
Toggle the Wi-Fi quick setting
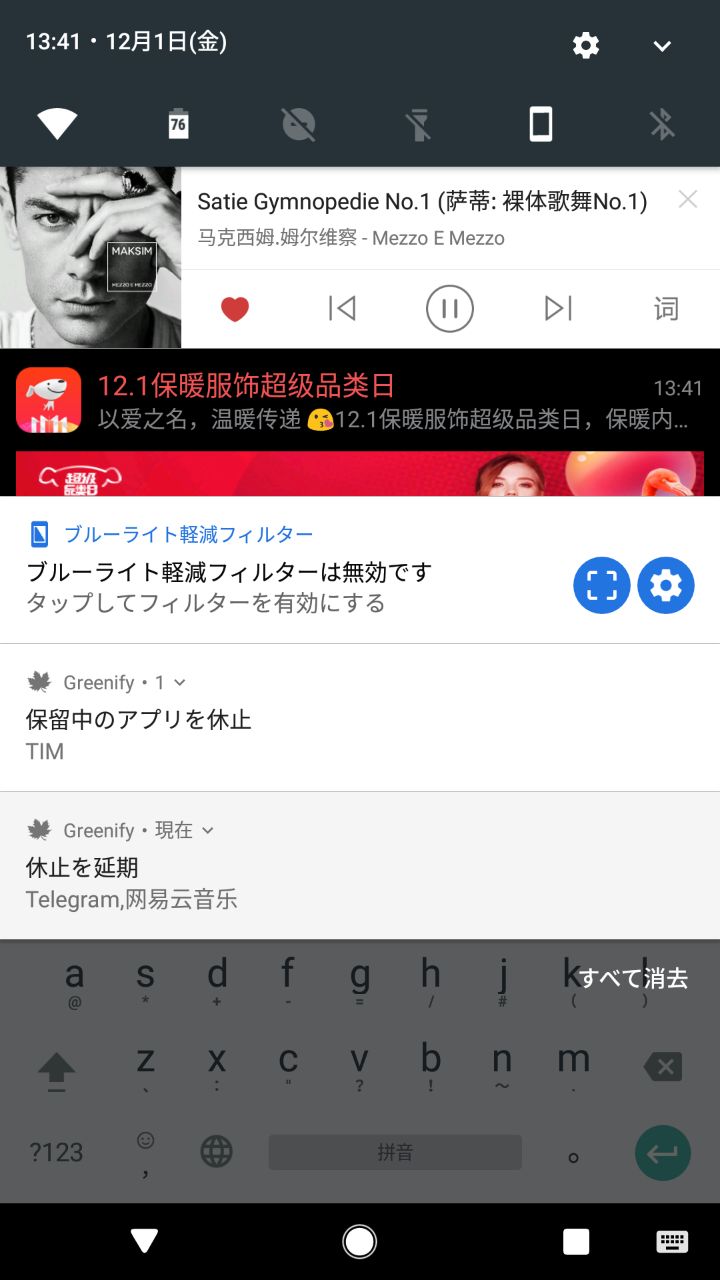click(57, 124)
